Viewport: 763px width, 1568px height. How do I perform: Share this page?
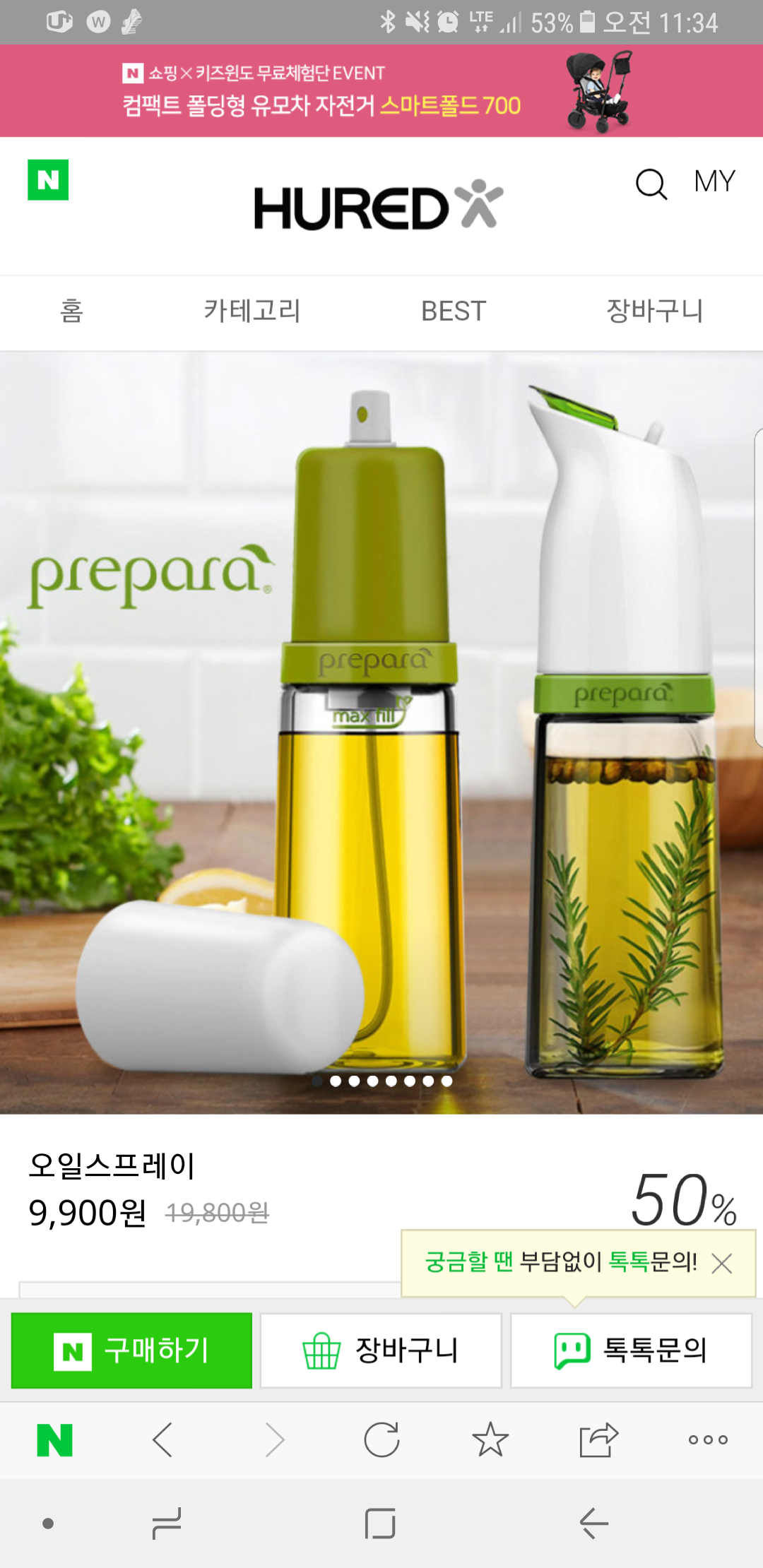point(598,1440)
